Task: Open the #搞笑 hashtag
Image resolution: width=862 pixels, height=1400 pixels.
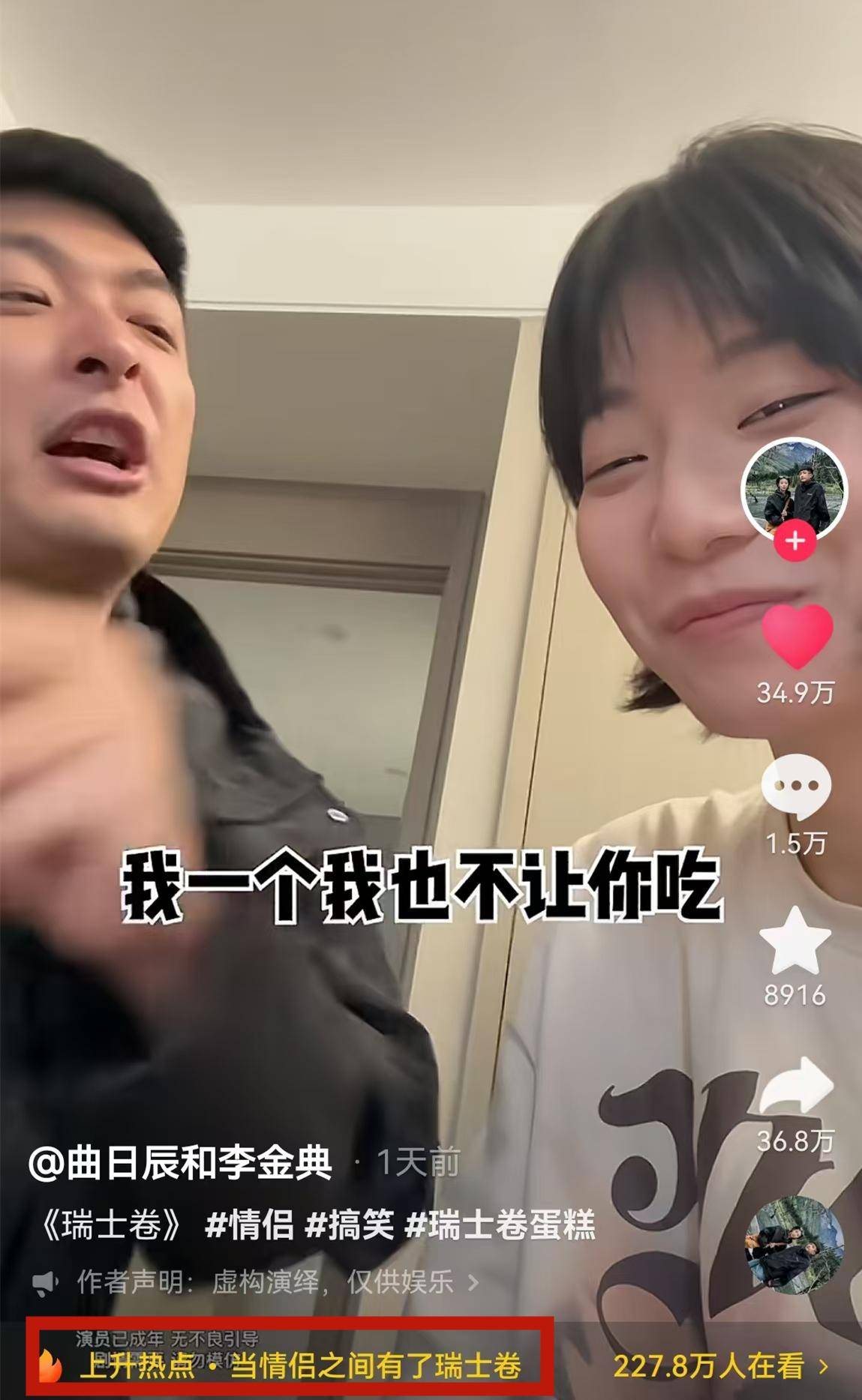Action: 350,1226
